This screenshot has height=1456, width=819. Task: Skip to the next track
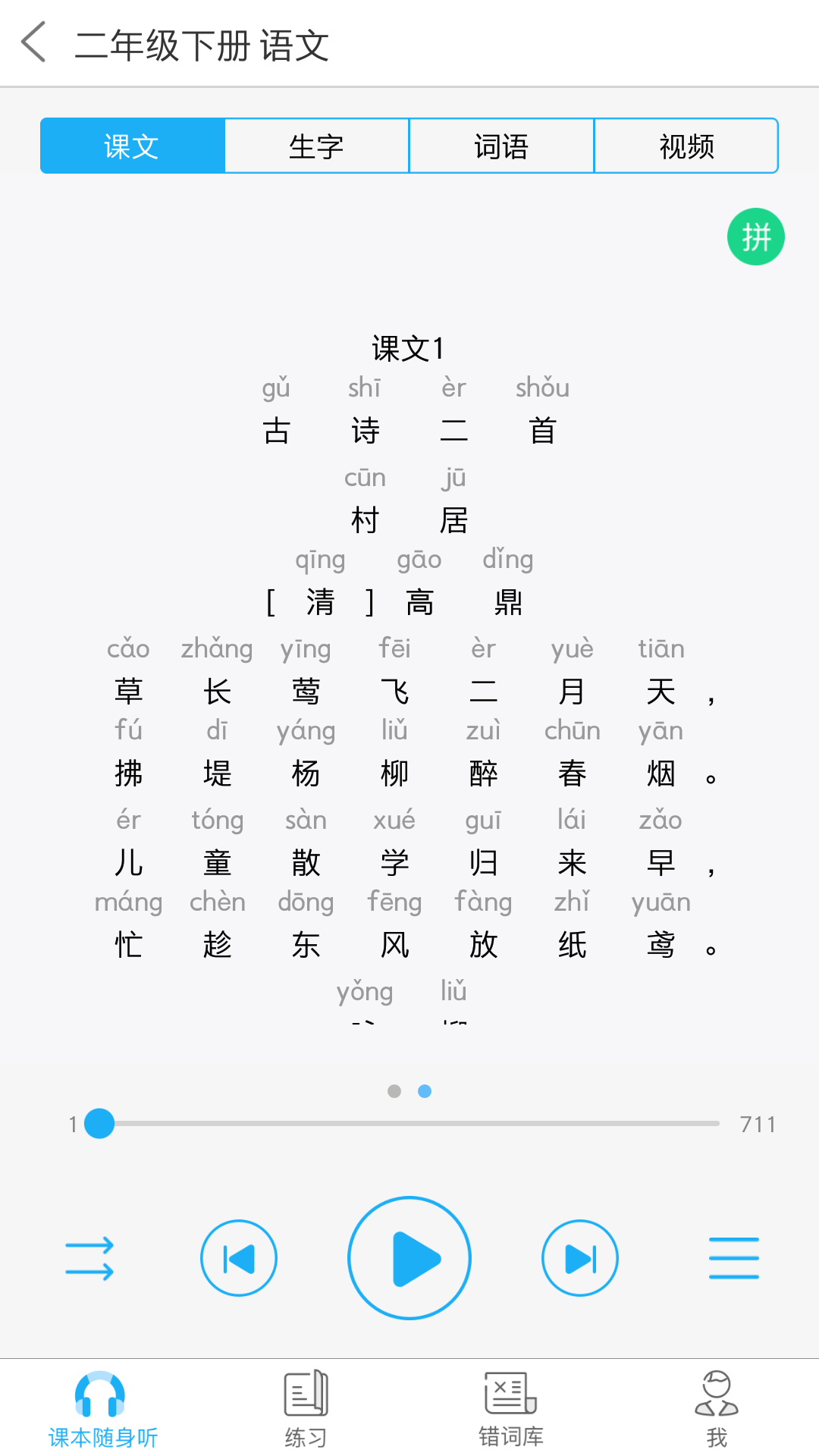[x=580, y=1258]
